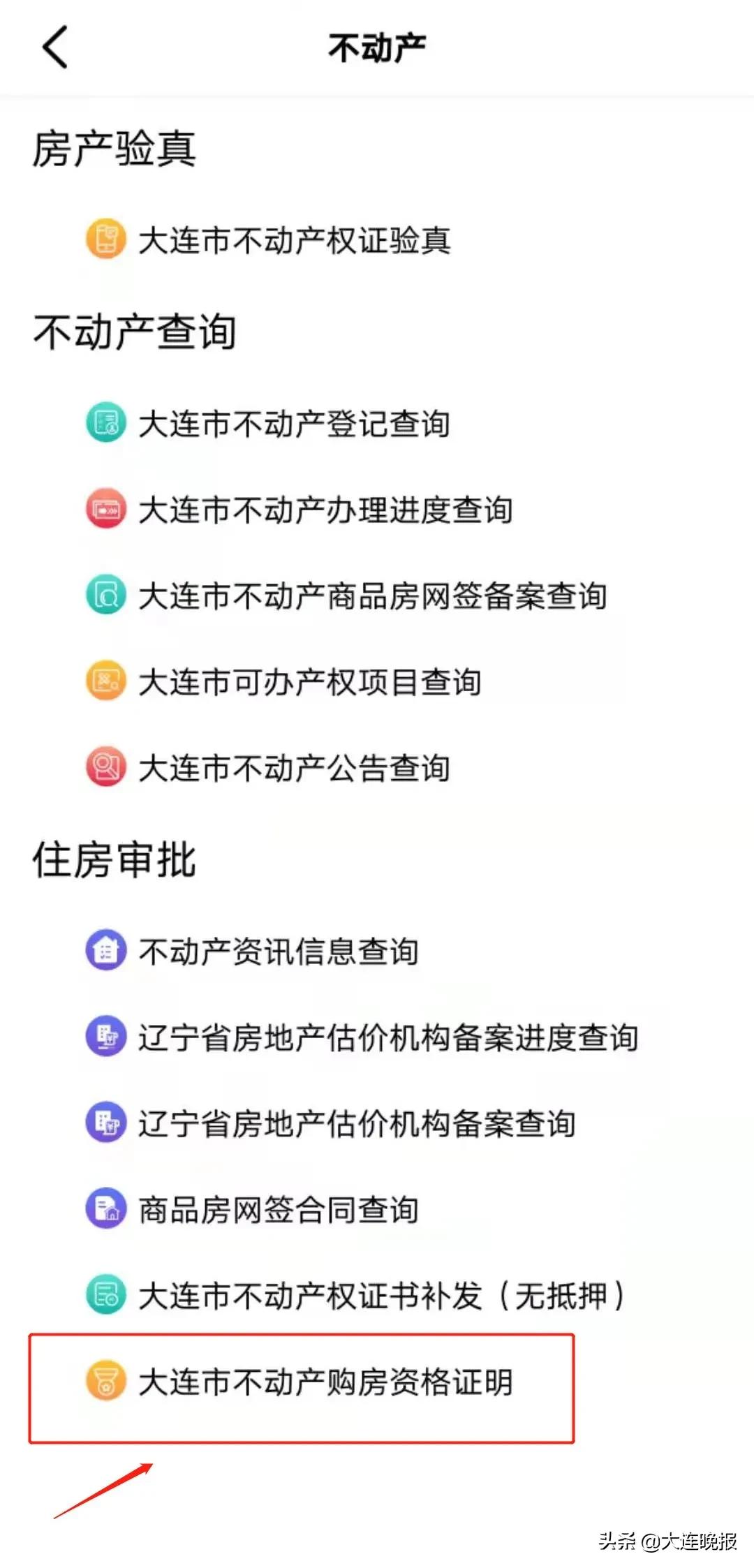The width and height of the screenshot is (754, 1568).
Task: Tap the 大连市不动产登记查询 green document icon
Action: click(x=105, y=422)
